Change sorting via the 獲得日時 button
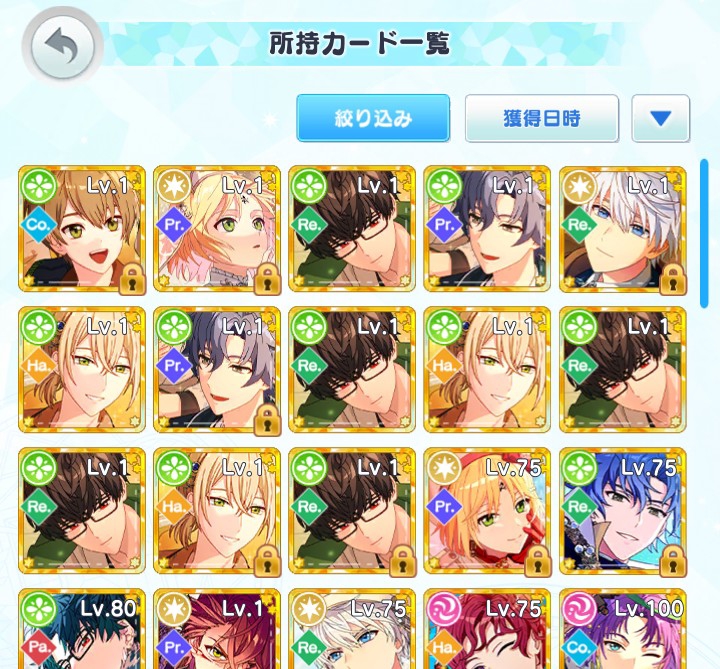 click(x=541, y=119)
